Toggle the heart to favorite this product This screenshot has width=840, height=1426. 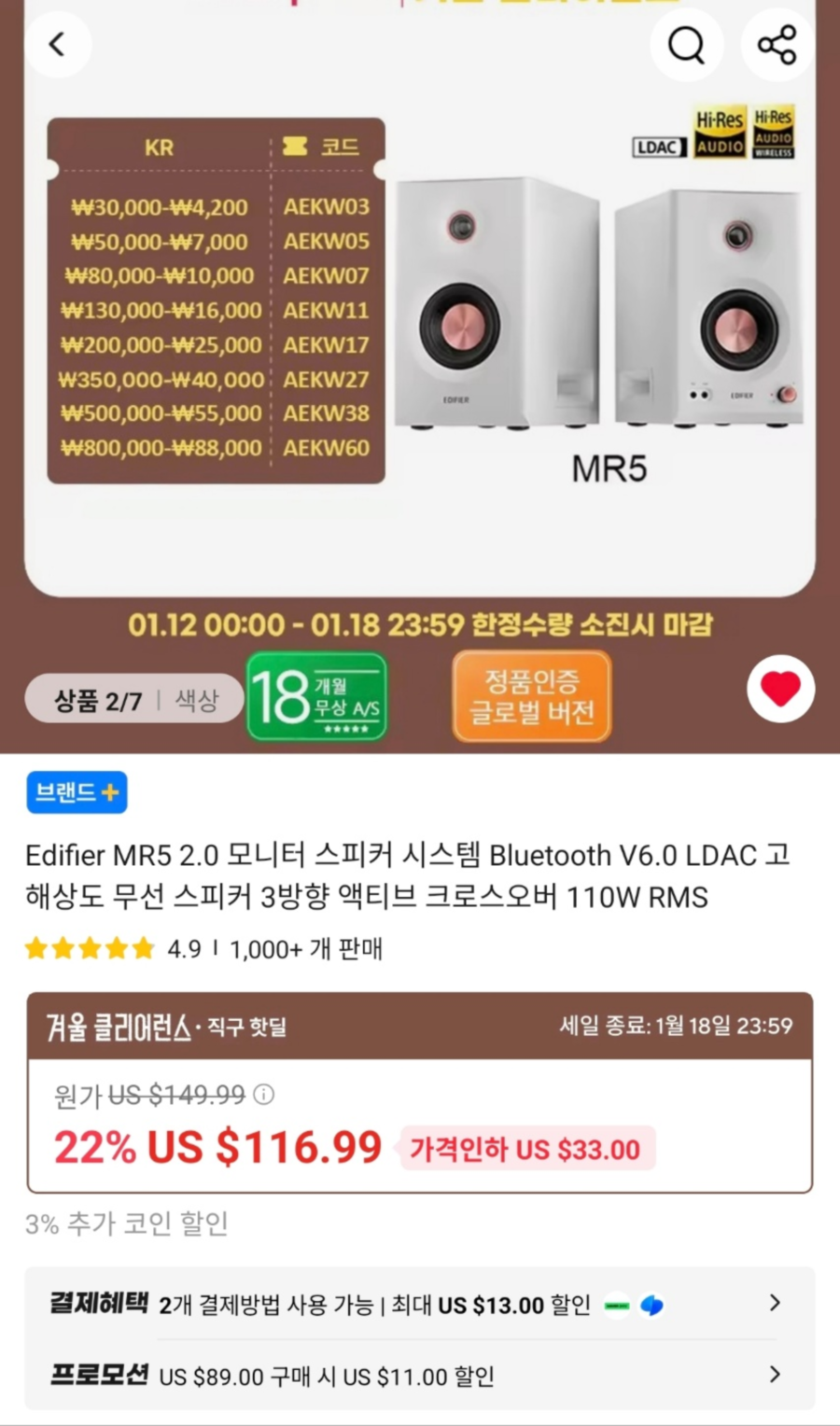pos(780,689)
